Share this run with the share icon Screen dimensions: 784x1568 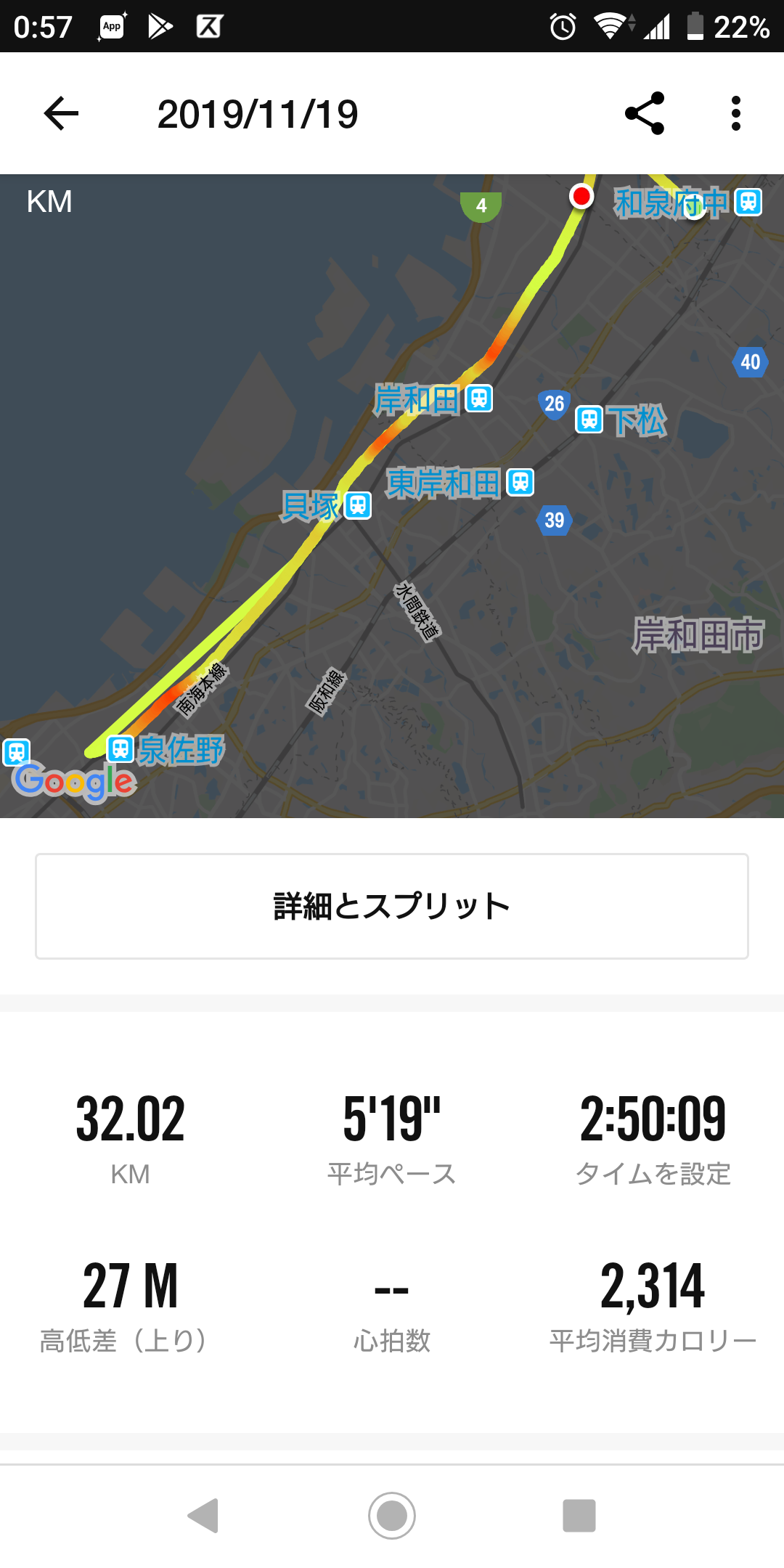point(645,113)
